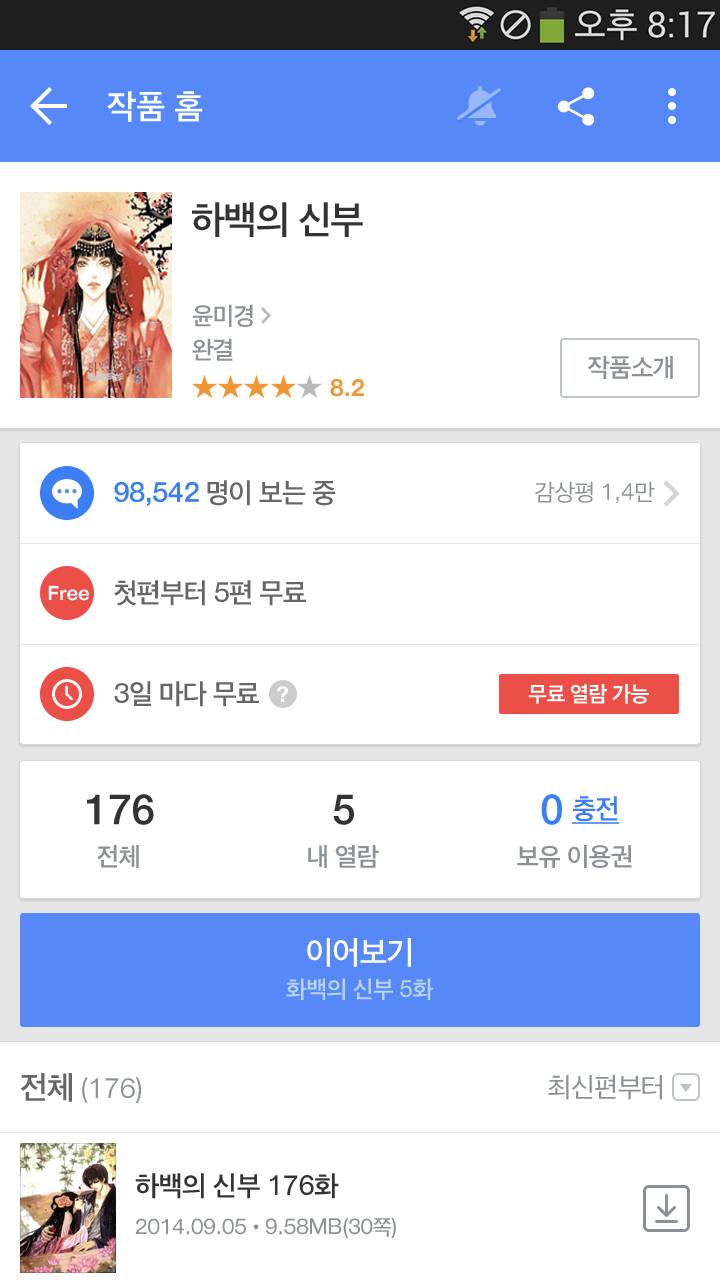Share this work
The width and height of the screenshot is (720, 1280).
[x=576, y=106]
